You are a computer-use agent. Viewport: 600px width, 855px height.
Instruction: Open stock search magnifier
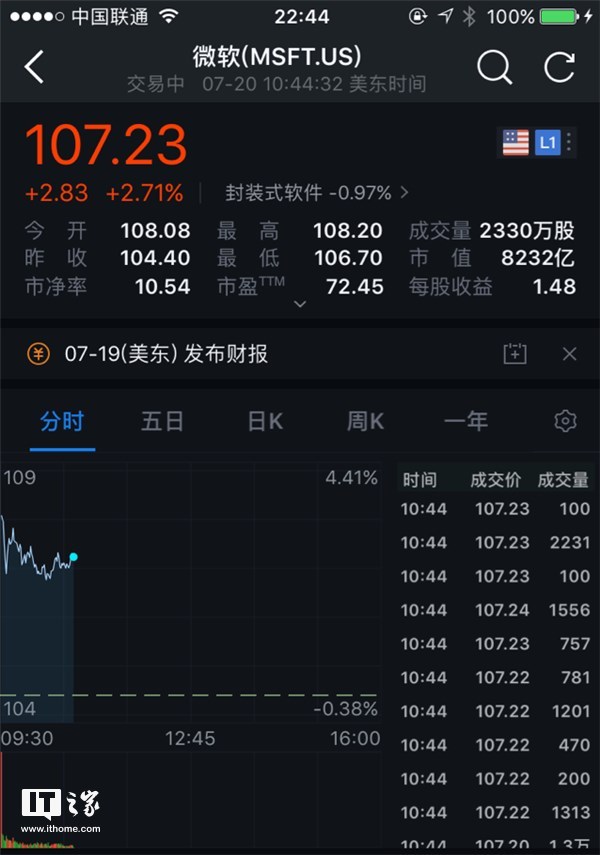coord(493,68)
